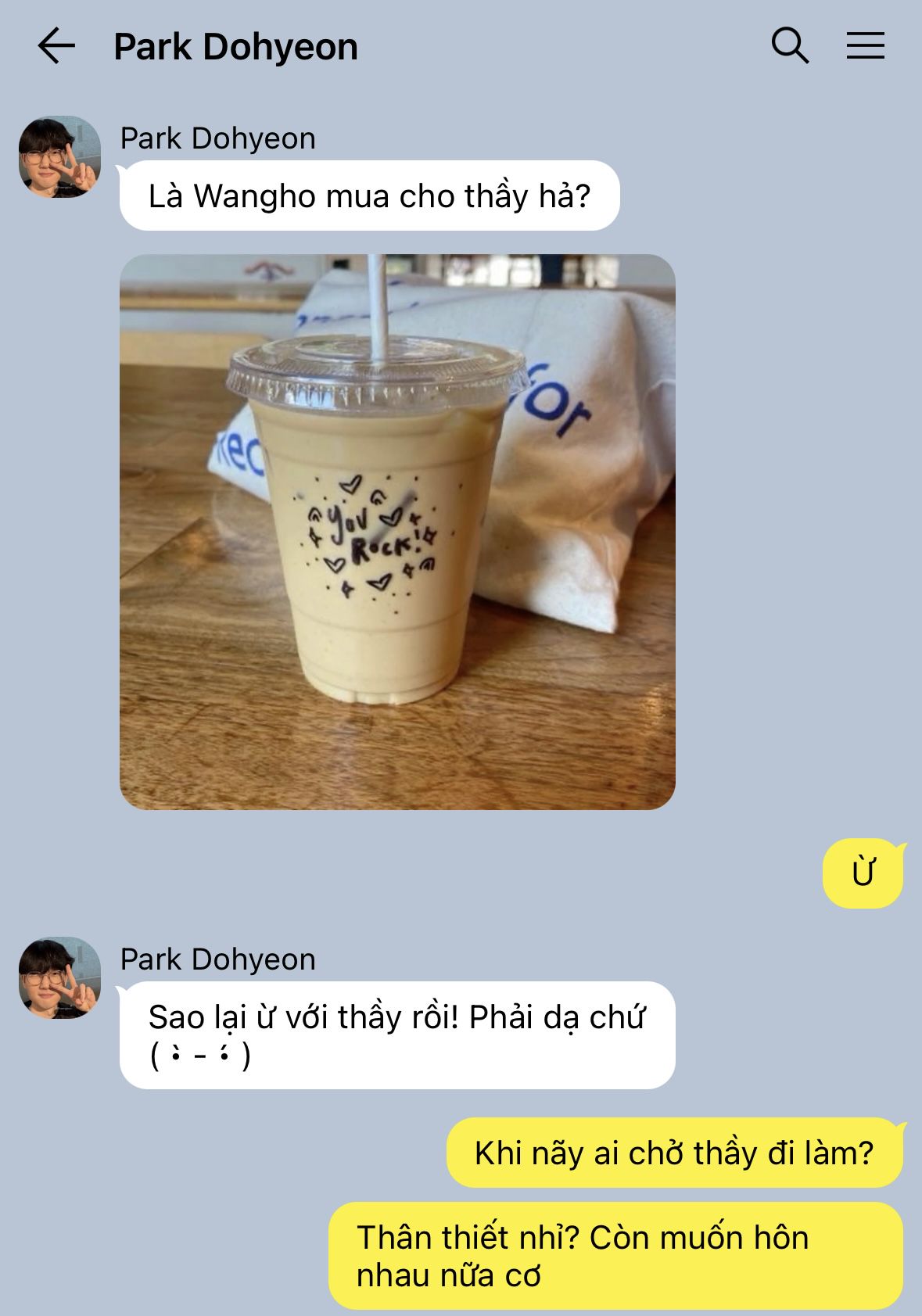
Task: Open Park Dohyeon's avatar beside 'Sao lại ừ' message
Action: click(x=60, y=978)
